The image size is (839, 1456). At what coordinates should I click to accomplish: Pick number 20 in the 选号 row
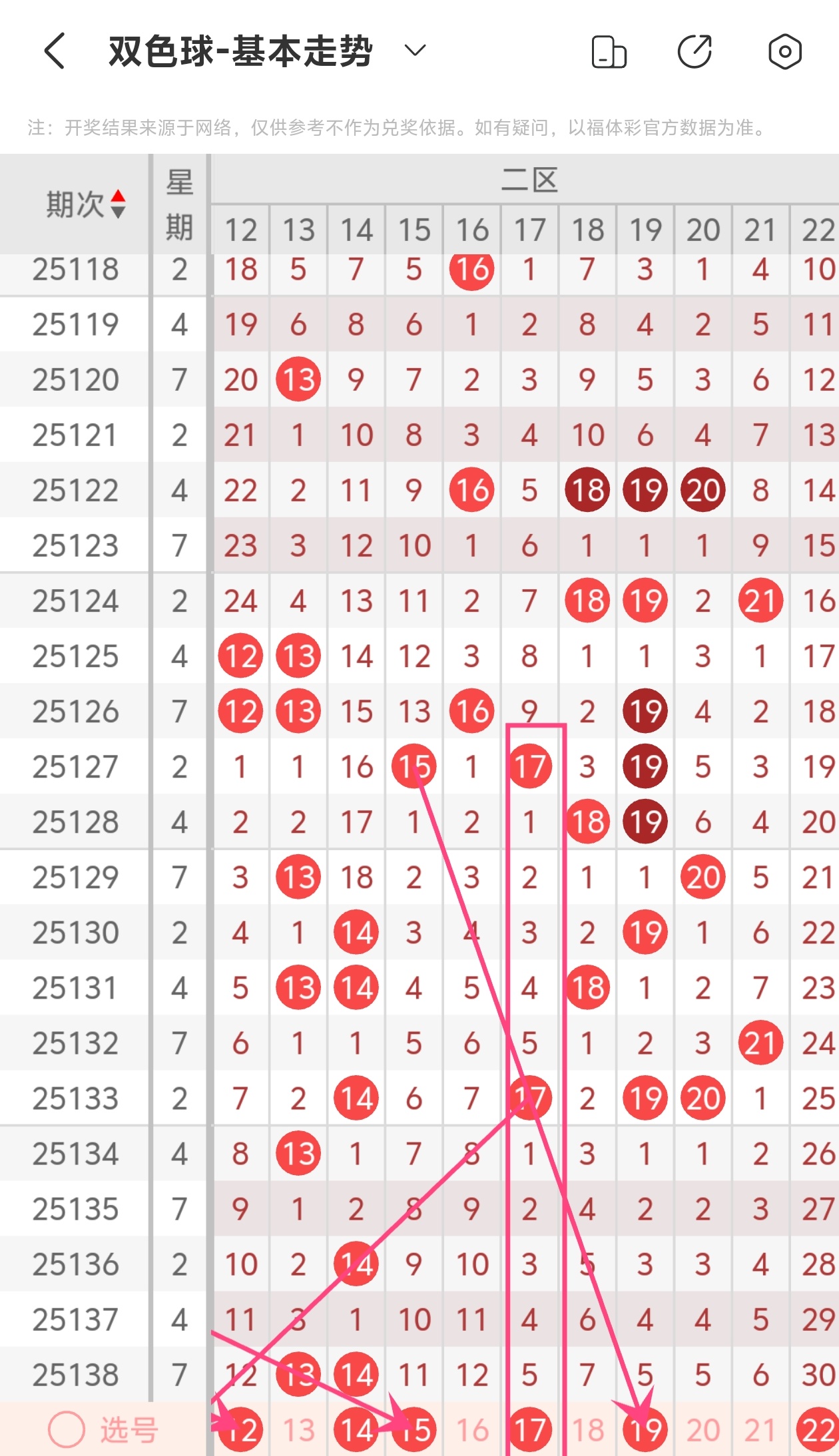coord(703,1429)
